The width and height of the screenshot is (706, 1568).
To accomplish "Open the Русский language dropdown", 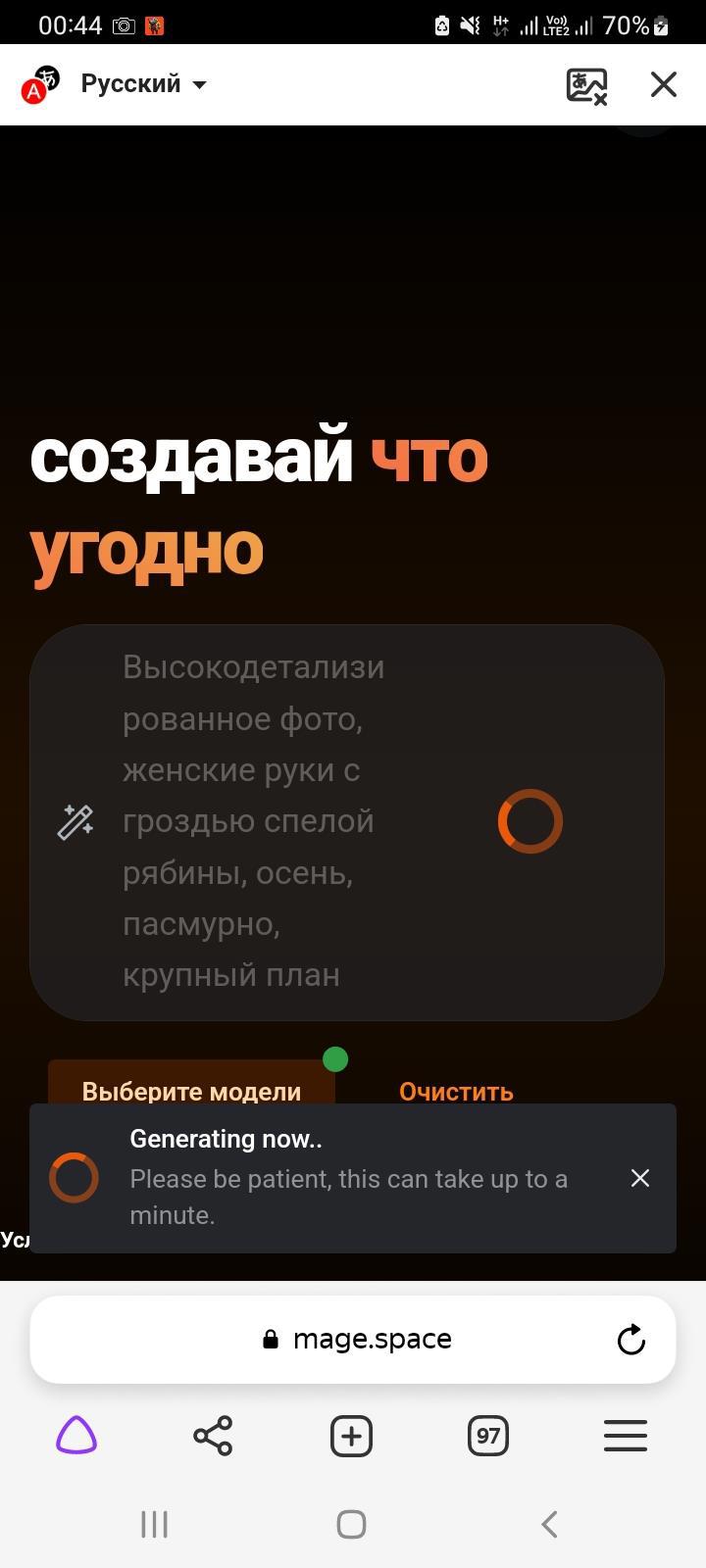I will click(x=143, y=84).
